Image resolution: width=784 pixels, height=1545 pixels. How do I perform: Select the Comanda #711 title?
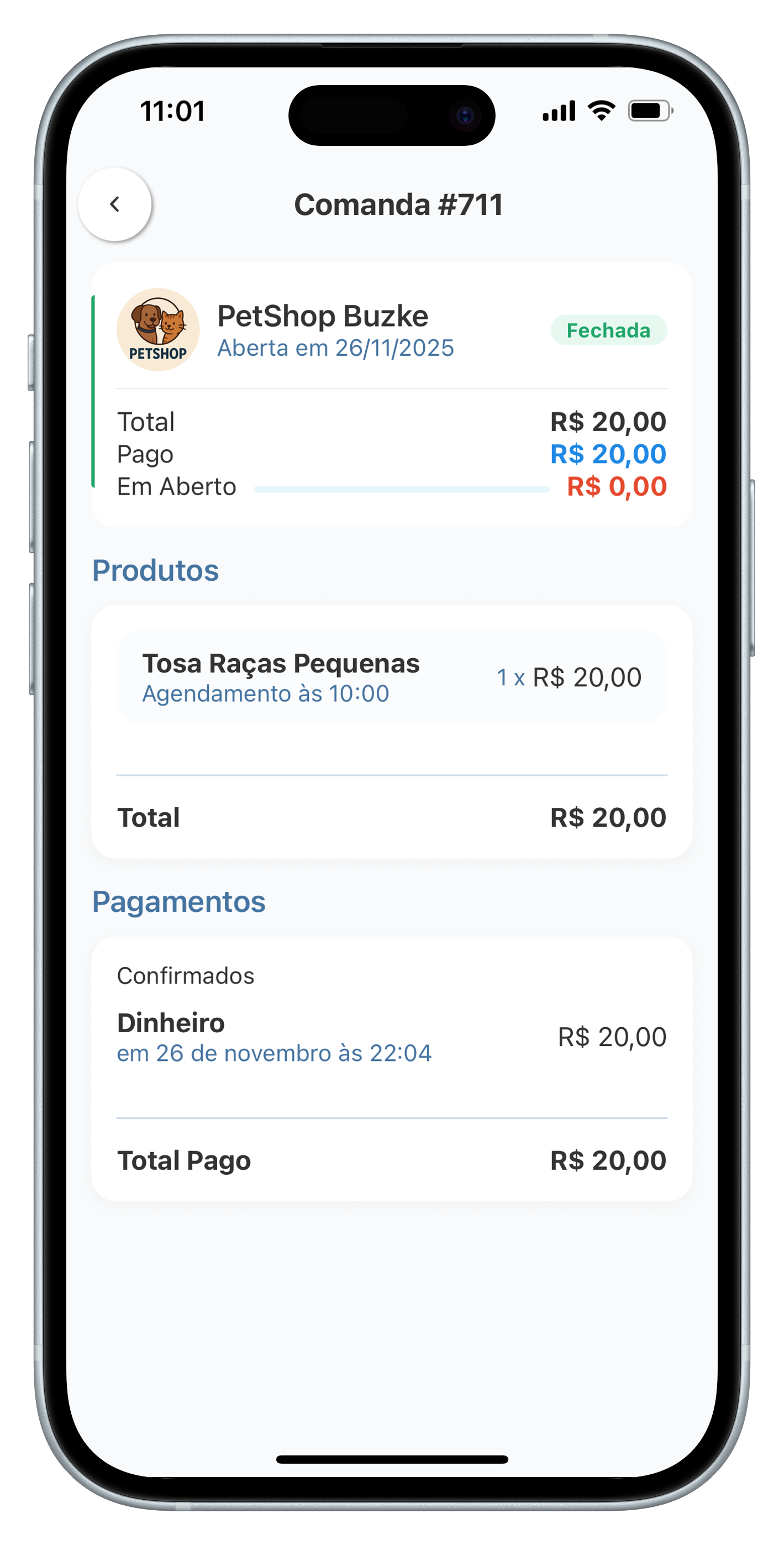click(399, 204)
